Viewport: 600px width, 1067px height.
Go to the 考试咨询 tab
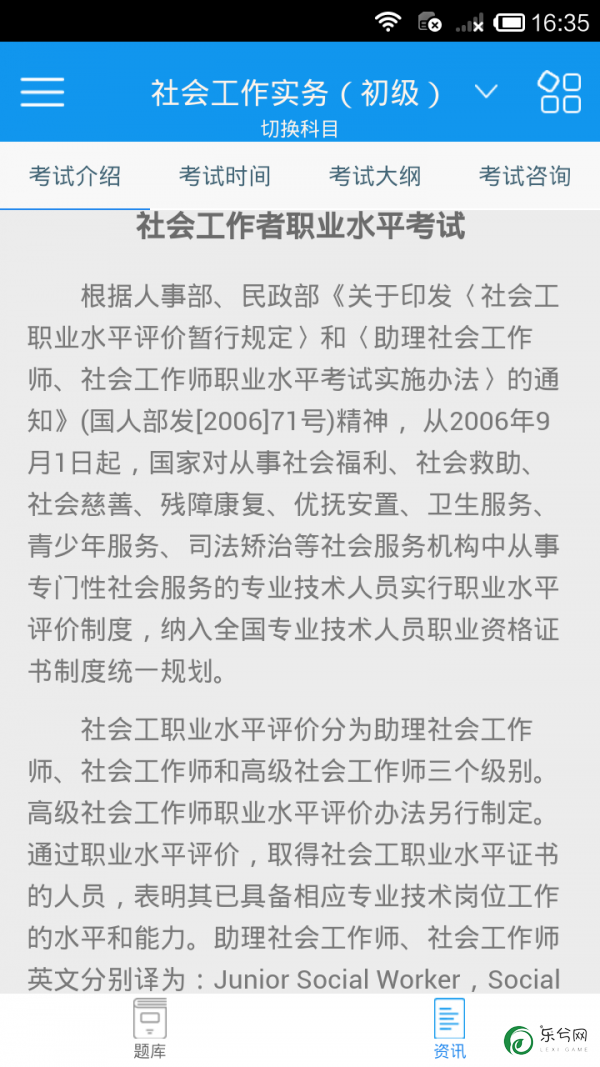coord(524,176)
